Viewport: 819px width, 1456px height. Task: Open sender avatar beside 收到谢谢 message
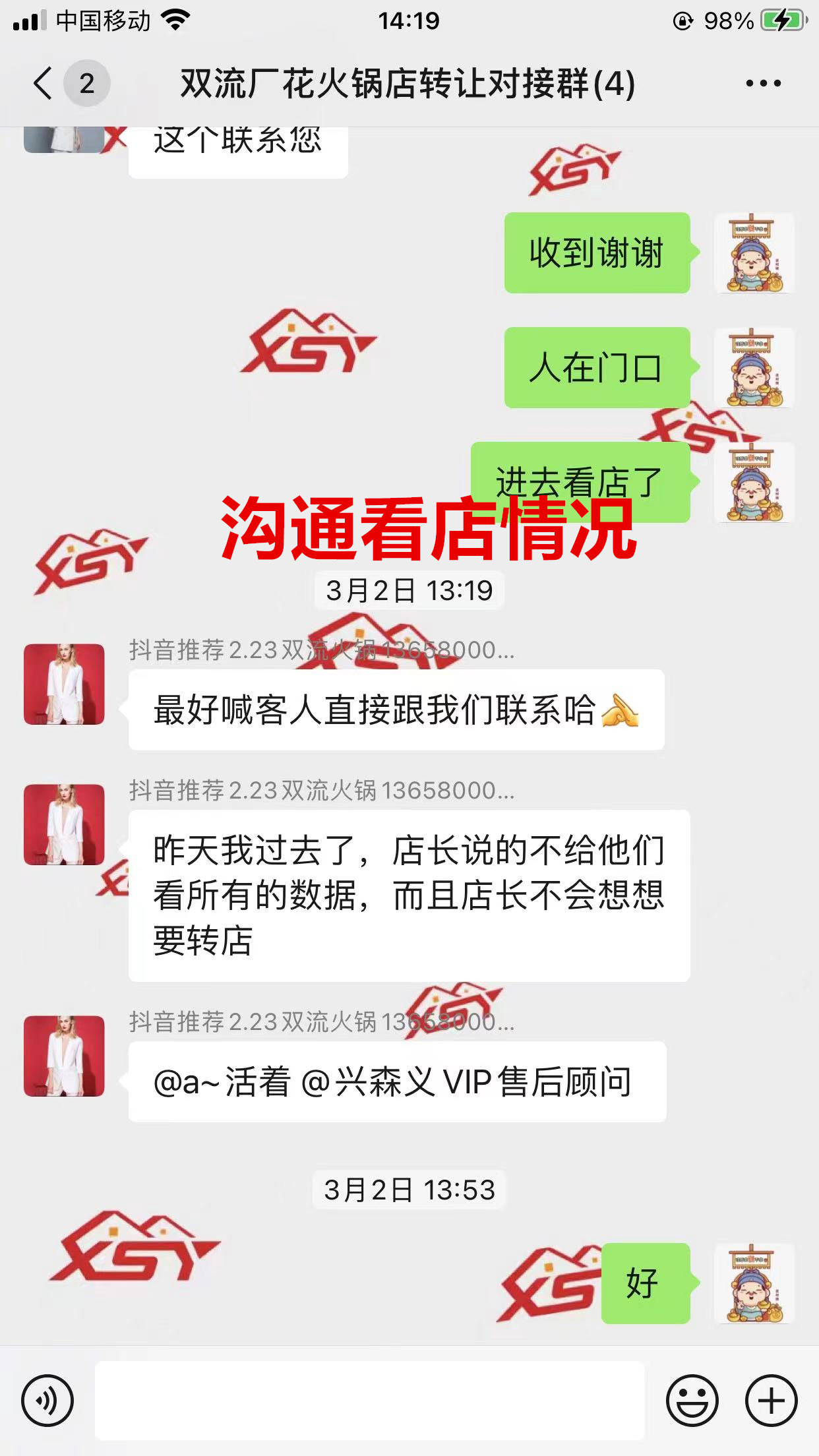[x=754, y=253]
